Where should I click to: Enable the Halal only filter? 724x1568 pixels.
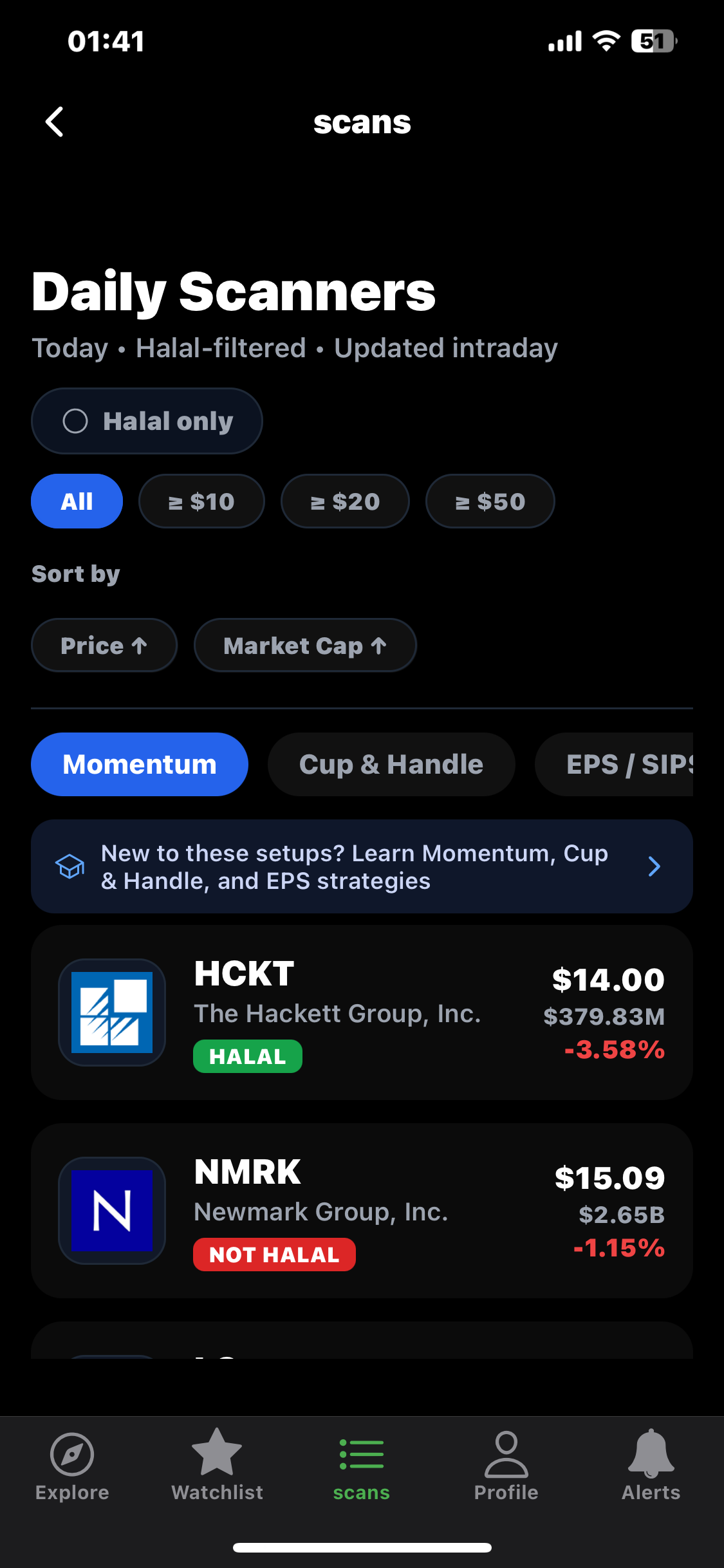(147, 421)
